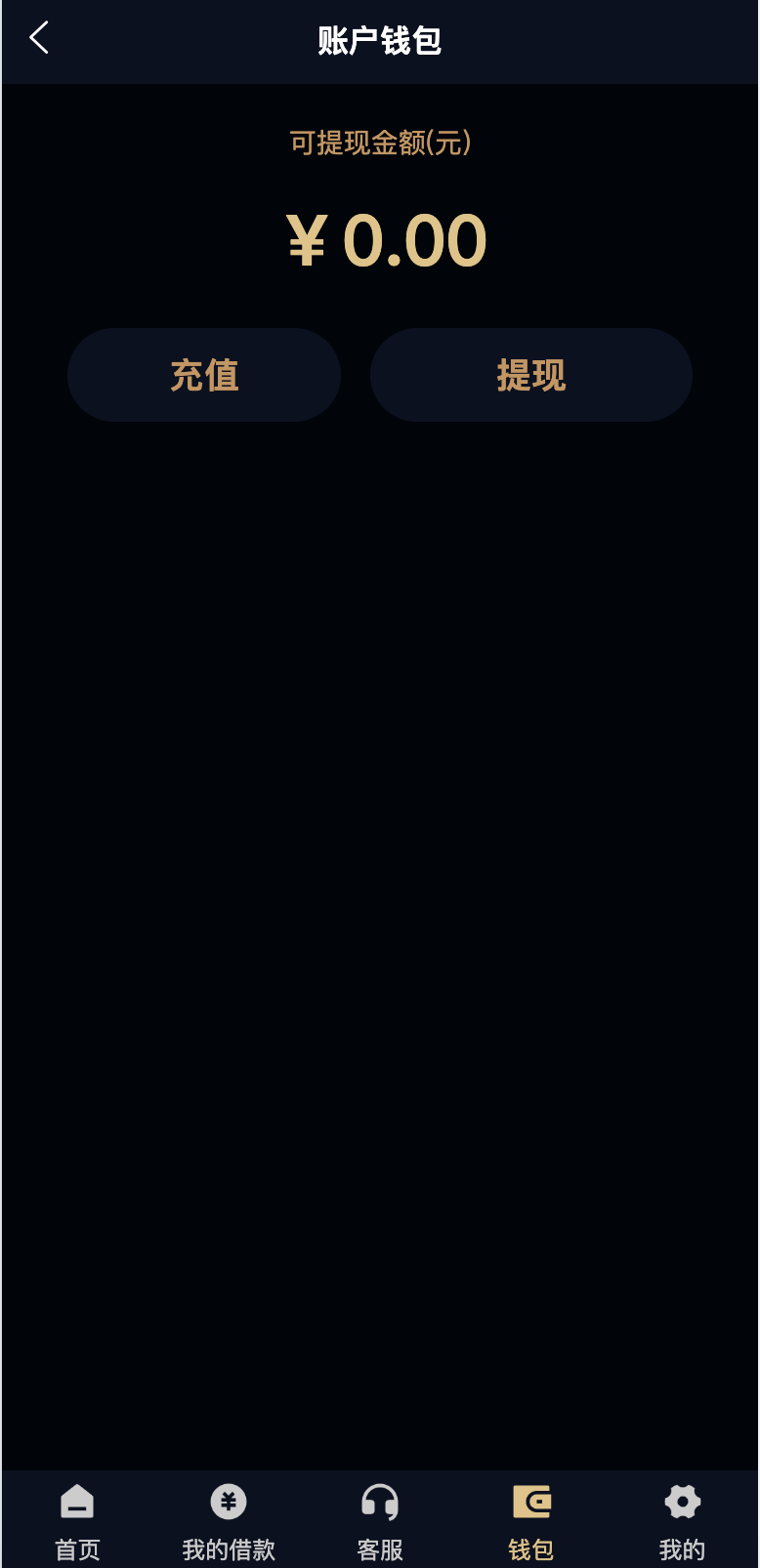Go back using the top-left arrow

39,39
